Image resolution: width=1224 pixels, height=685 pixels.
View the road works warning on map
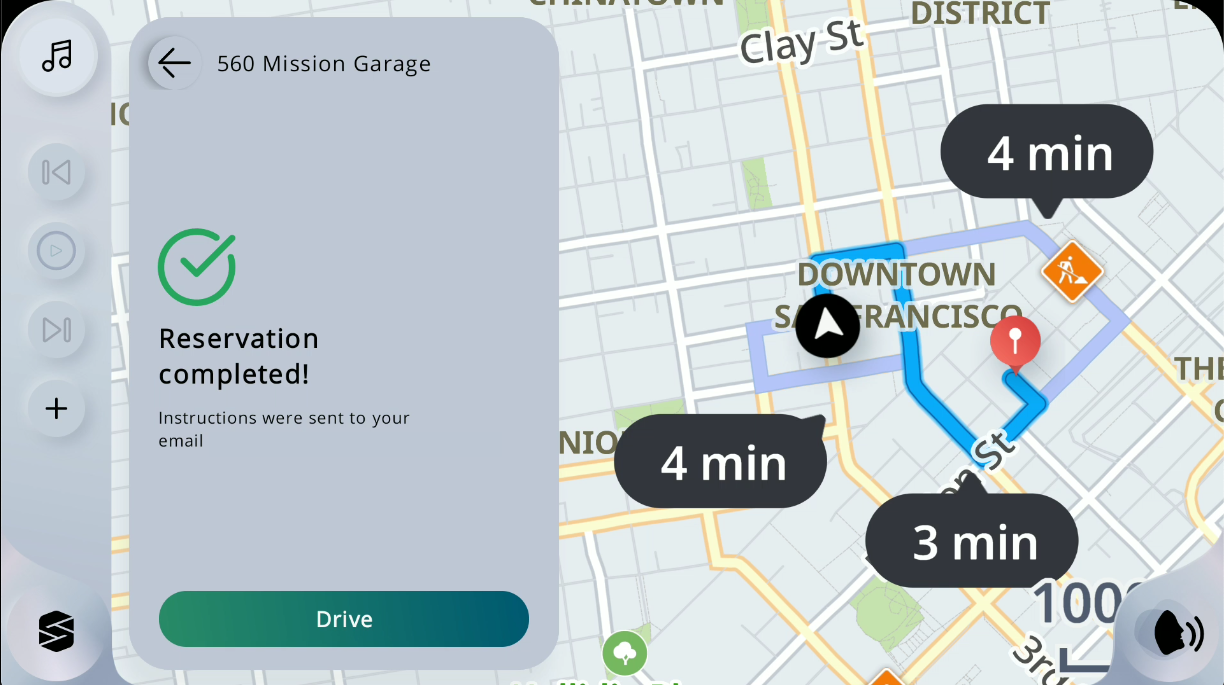(x=1071, y=270)
